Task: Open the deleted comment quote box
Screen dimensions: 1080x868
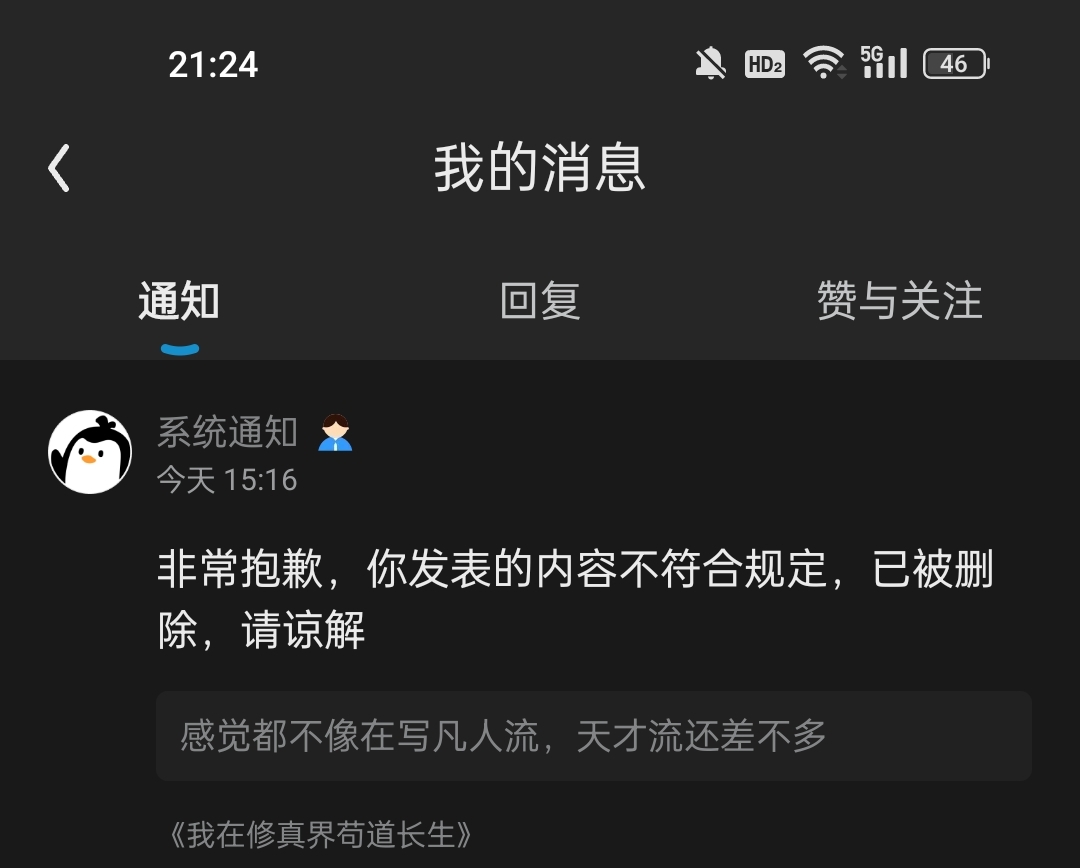Action: [x=594, y=736]
